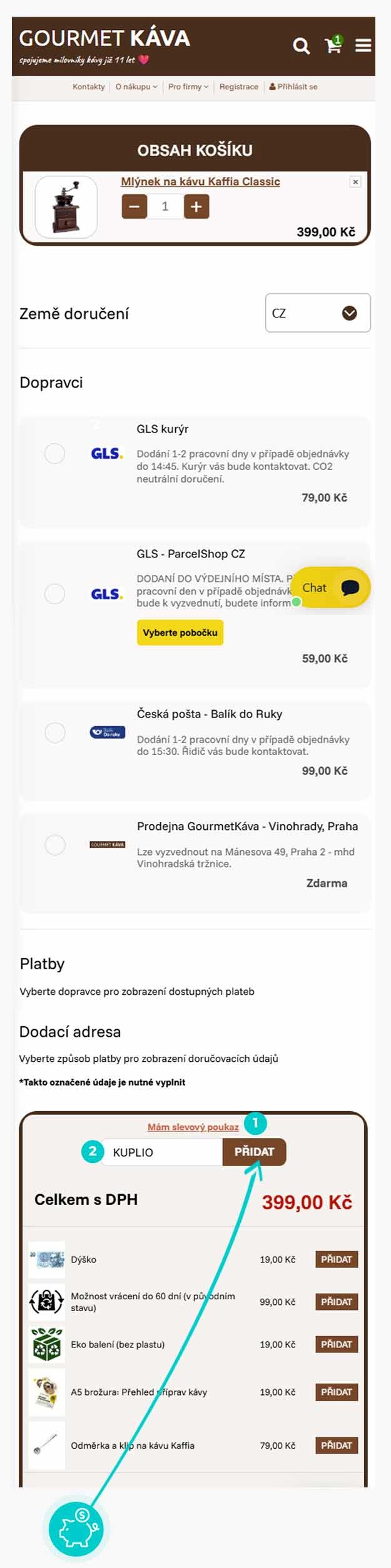Choose Česká pošta Balík do Ruky
The height and width of the screenshot is (1568, 391).
(x=55, y=732)
